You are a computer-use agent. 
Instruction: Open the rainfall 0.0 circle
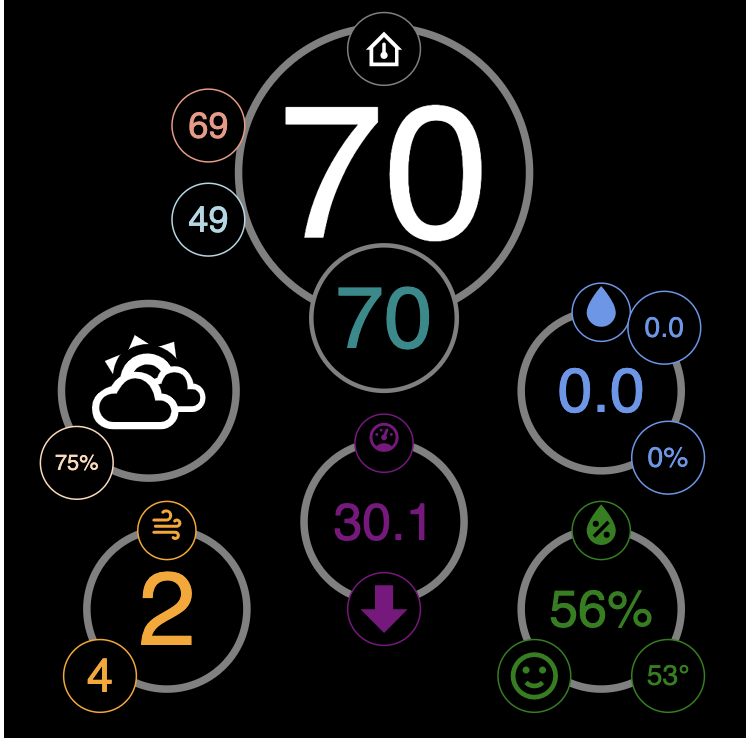pyautogui.click(x=600, y=391)
